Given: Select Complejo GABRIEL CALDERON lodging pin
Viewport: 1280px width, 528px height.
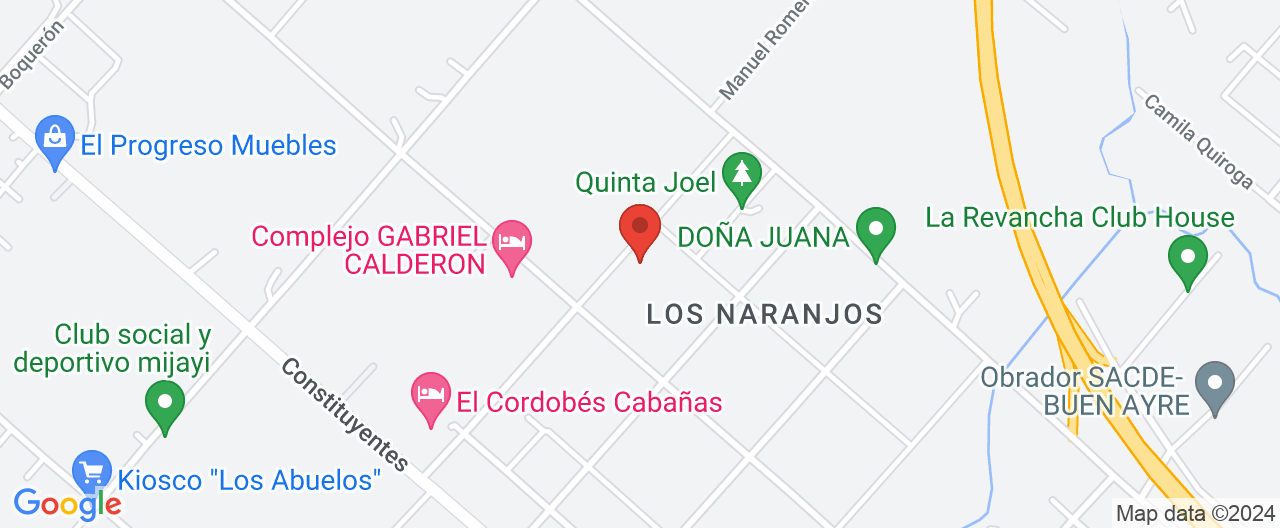Looking at the screenshot, I should 512,245.
